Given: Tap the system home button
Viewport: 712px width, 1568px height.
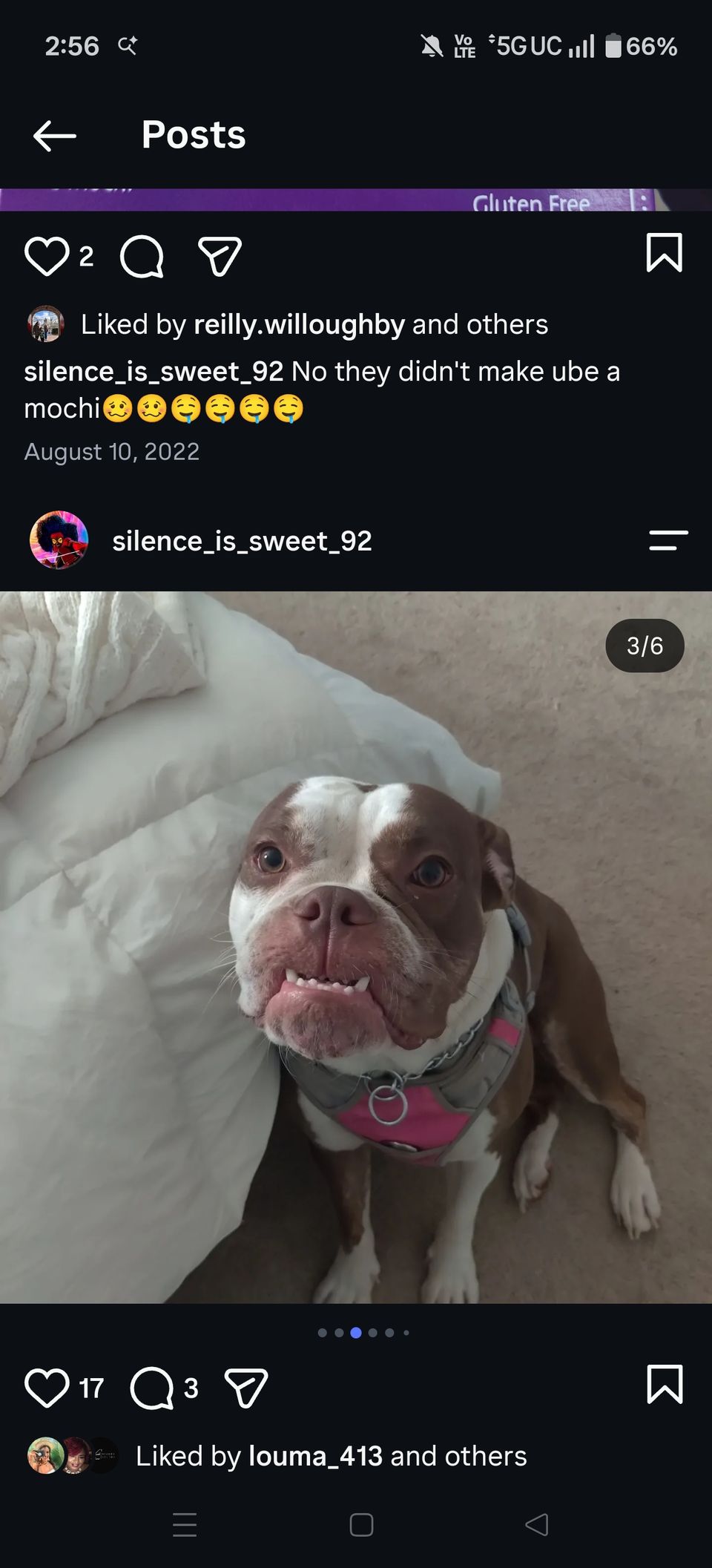Looking at the screenshot, I should point(361,1525).
